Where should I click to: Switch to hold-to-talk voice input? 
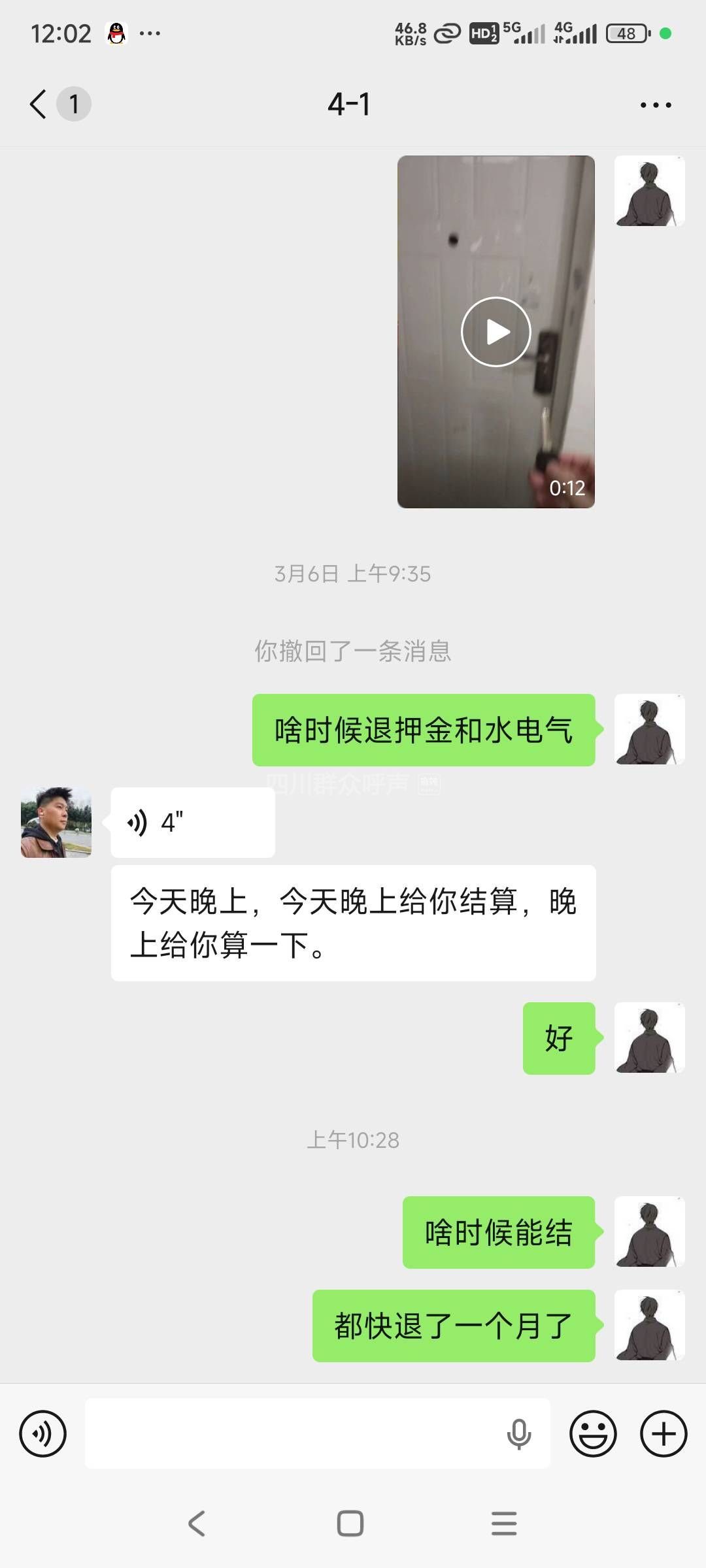43,1434
